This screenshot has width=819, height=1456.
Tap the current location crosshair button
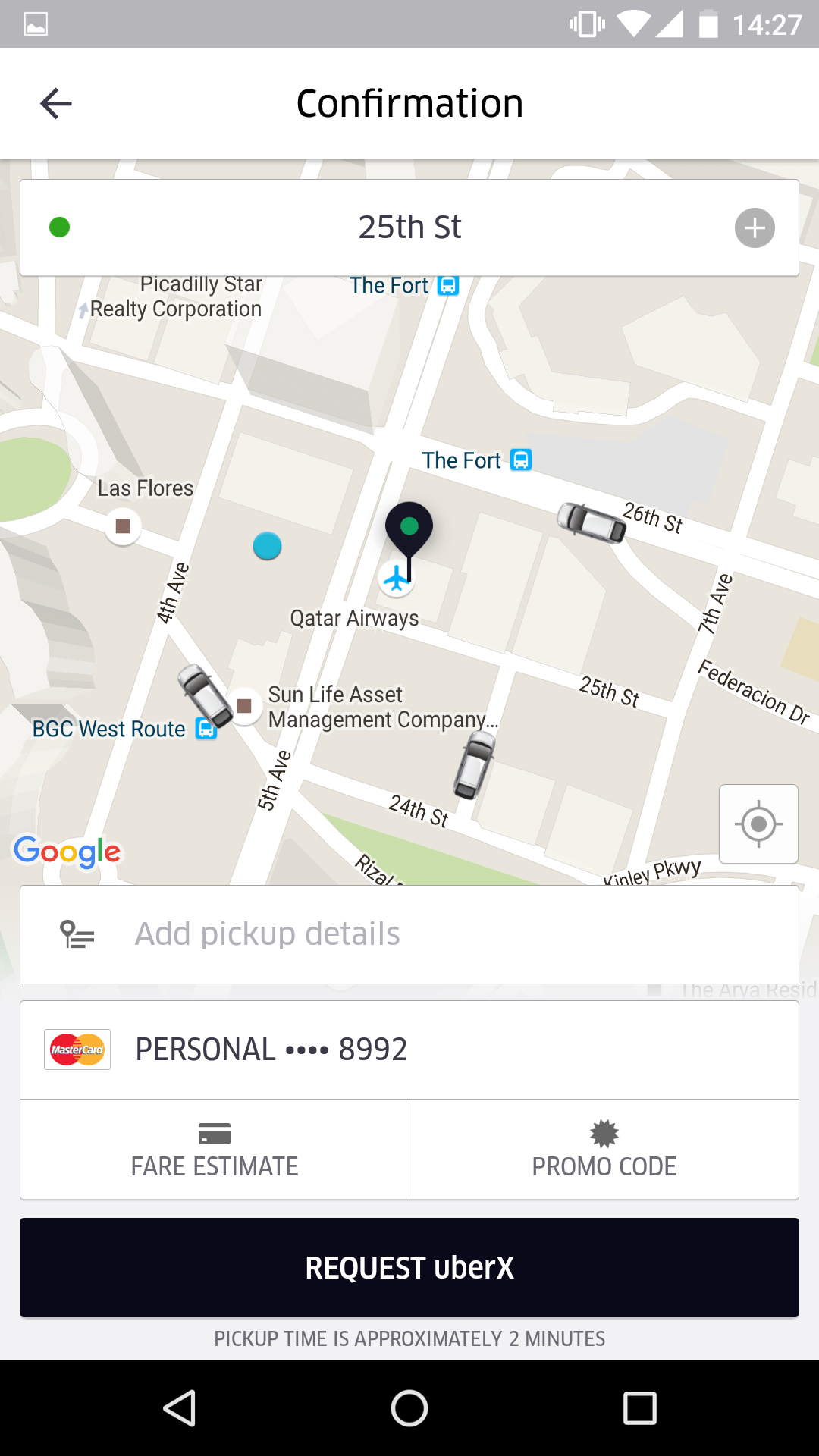(x=758, y=824)
